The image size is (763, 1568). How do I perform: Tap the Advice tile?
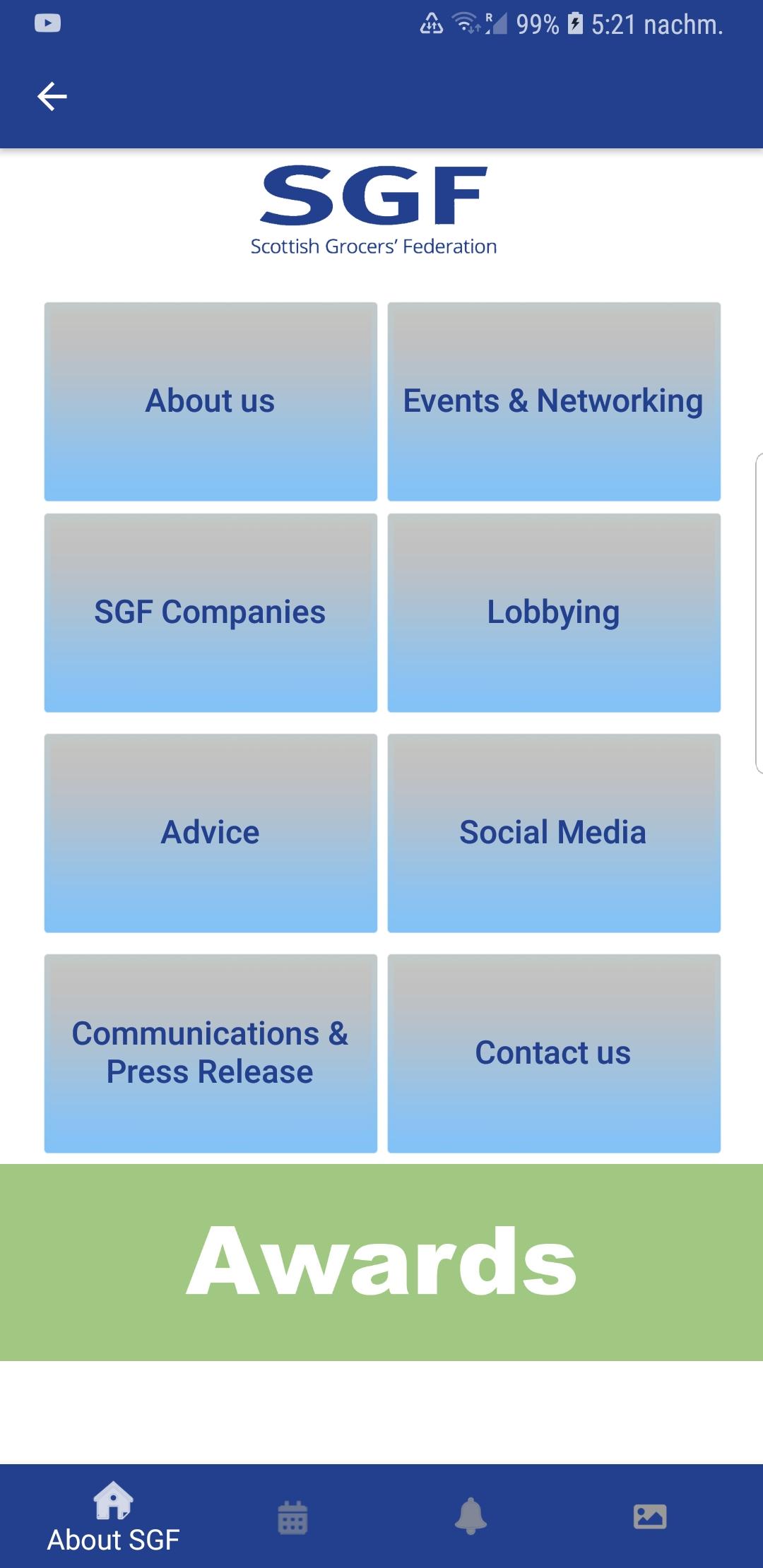pyautogui.click(x=211, y=833)
